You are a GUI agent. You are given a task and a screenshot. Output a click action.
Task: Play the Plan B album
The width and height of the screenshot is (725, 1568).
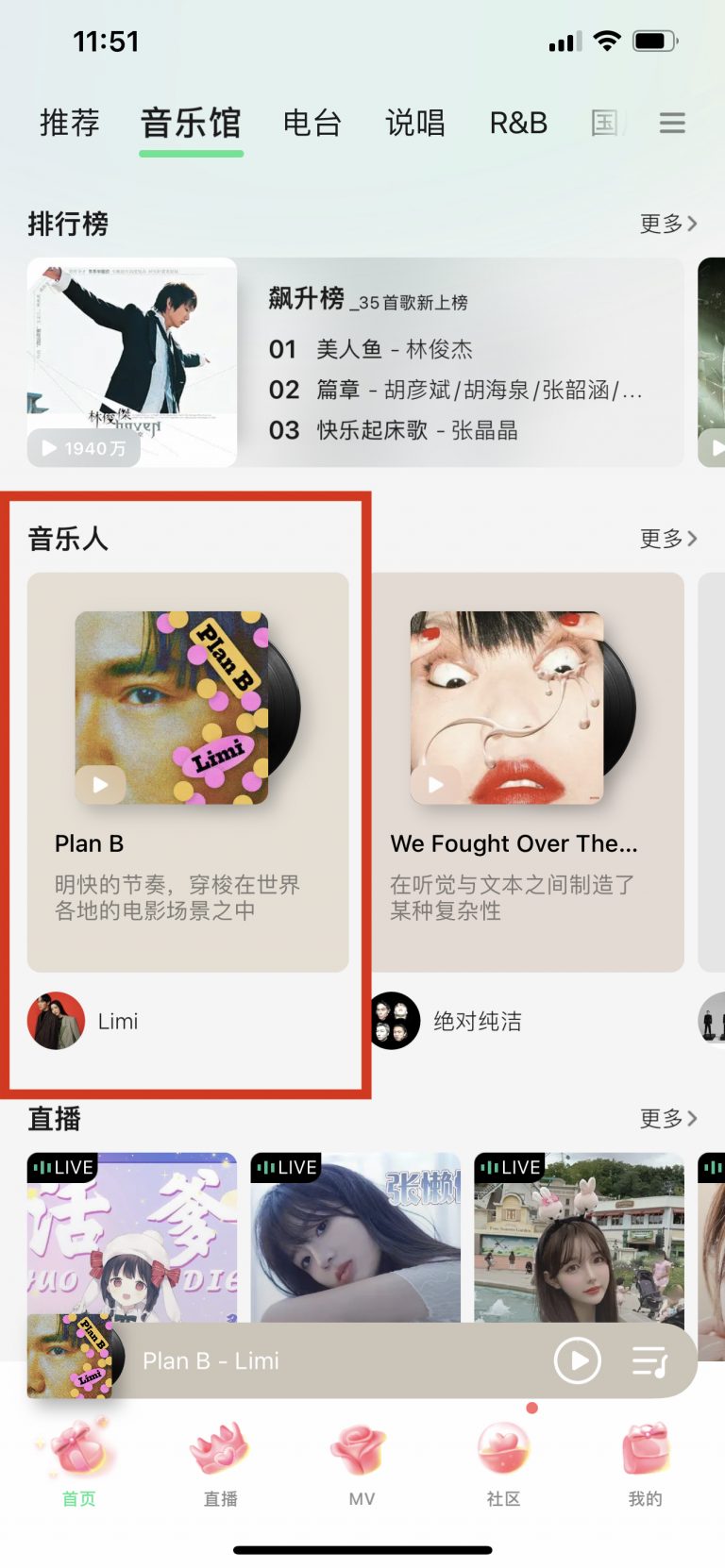pyautogui.click(x=101, y=783)
